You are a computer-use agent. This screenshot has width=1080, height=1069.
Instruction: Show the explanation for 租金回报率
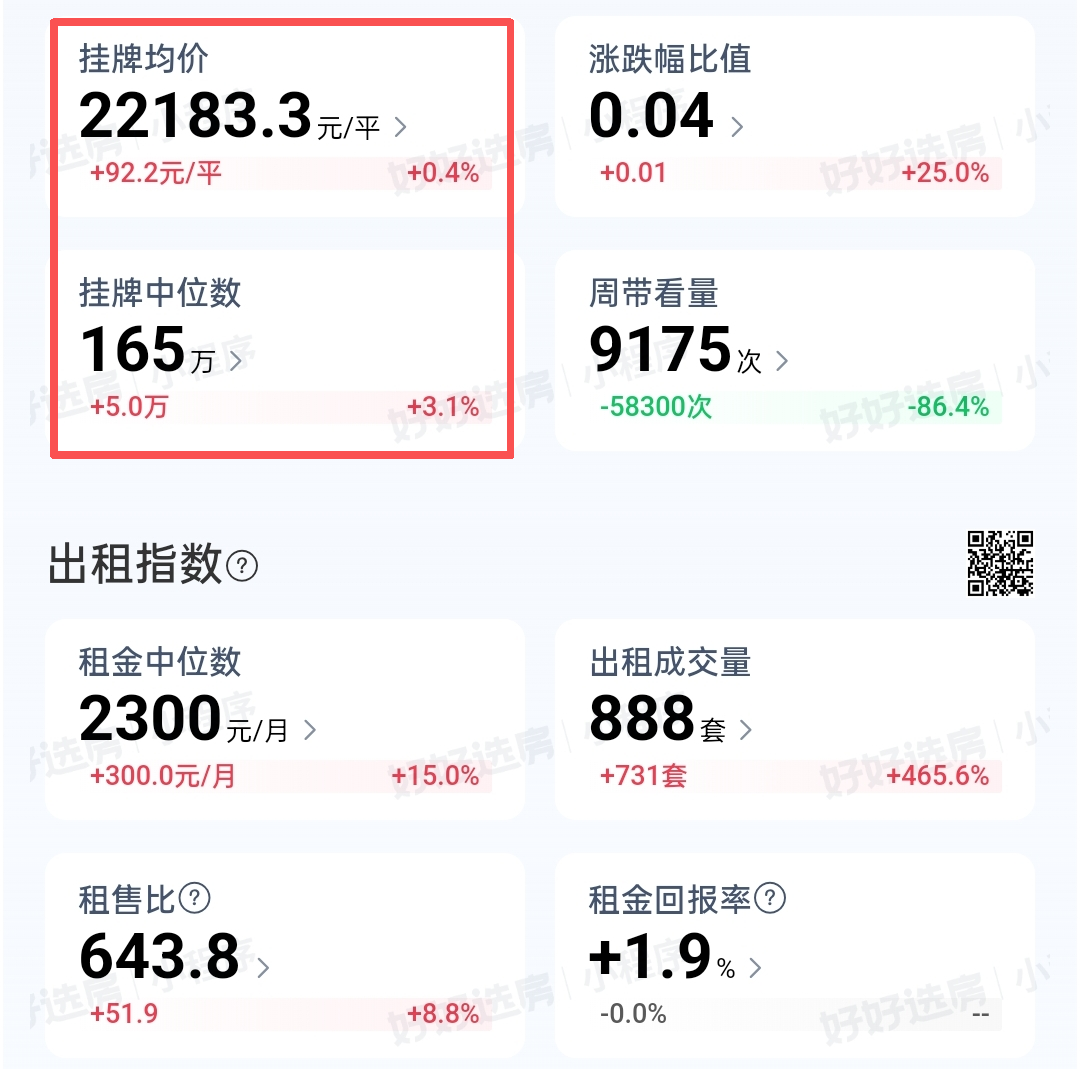click(769, 899)
